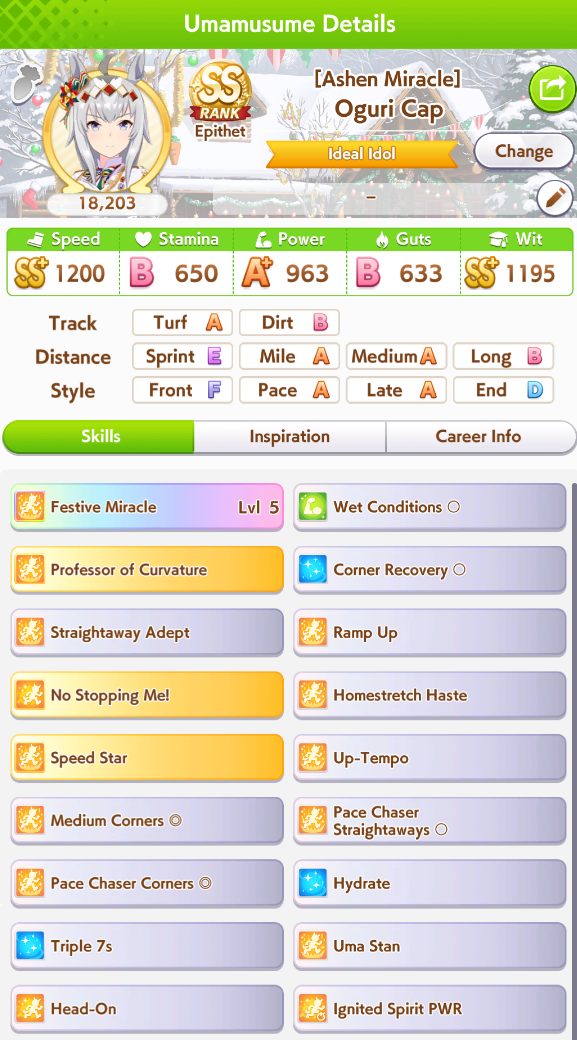View Triple 7s skill details

point(147,946)
